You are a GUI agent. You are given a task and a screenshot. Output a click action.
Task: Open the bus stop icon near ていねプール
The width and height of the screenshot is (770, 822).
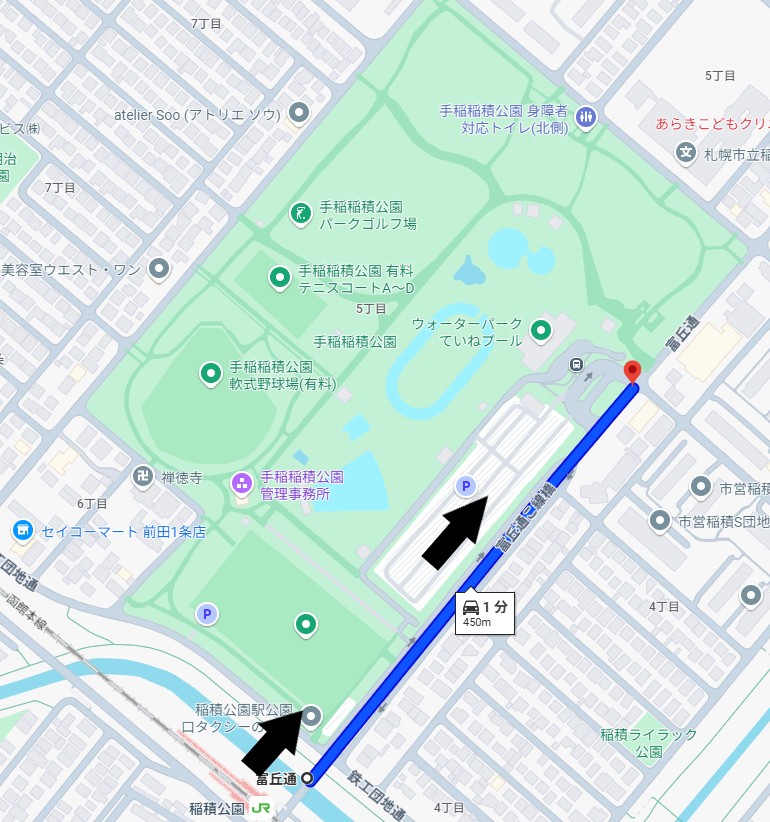(x=577, y=365)
